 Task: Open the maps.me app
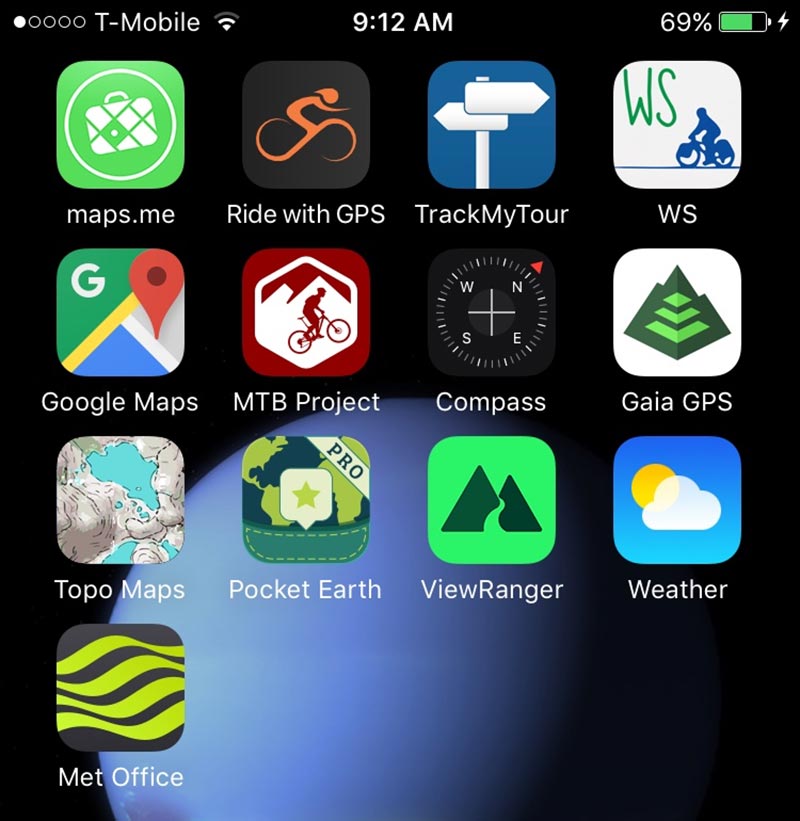[121, 125]
